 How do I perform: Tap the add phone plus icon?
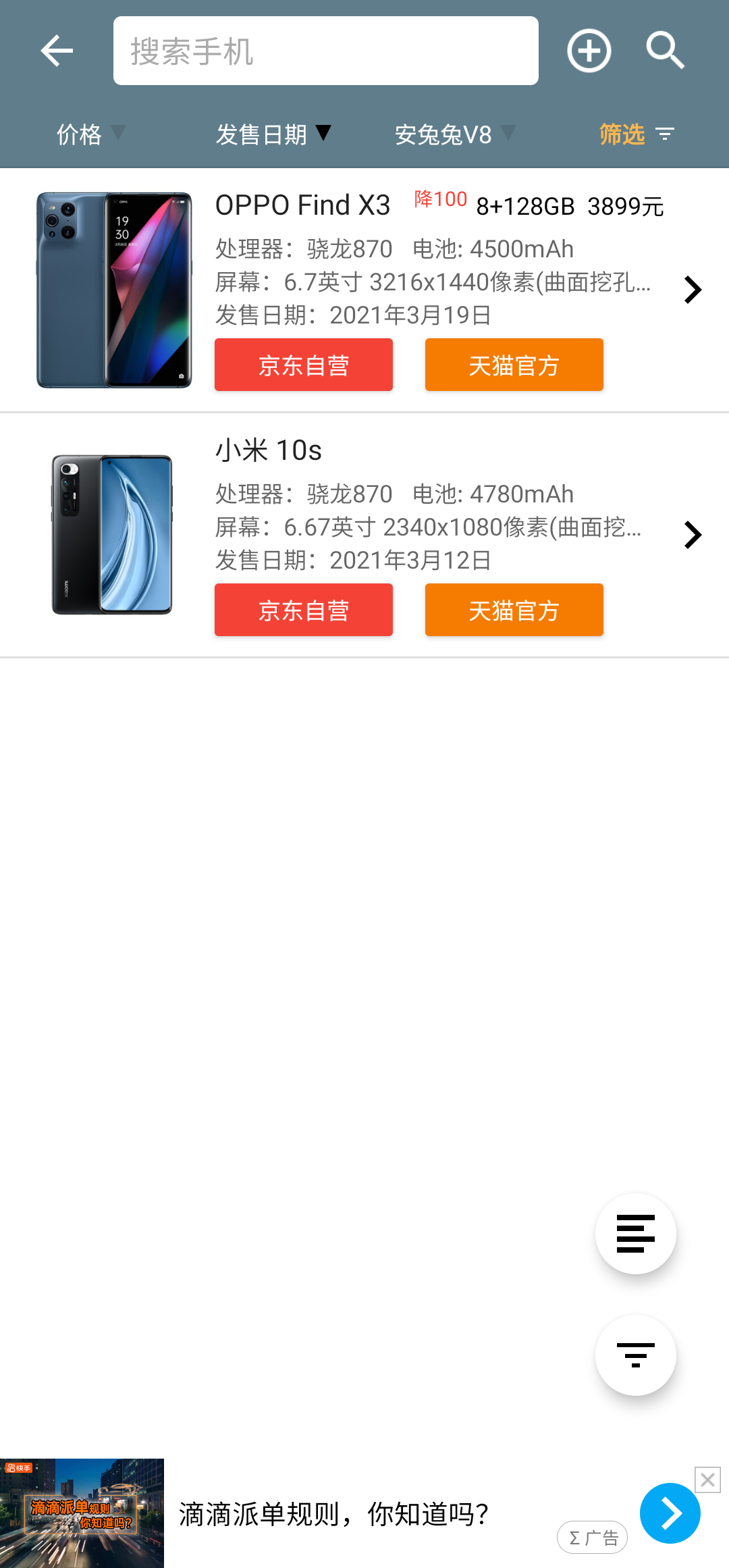coord(589,50)
